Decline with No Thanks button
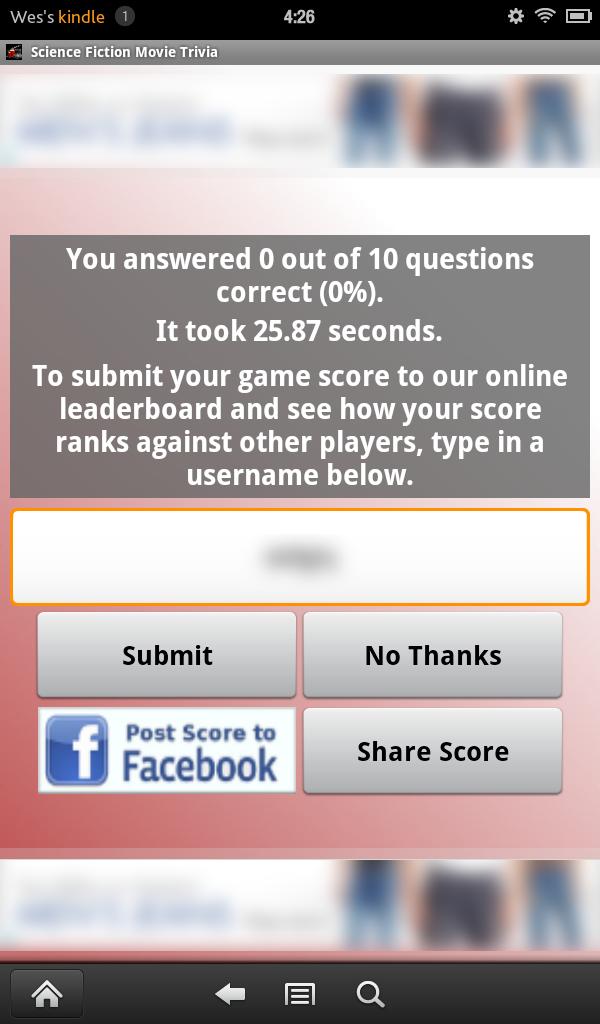The image size is (600, 1024). tap(432, 655)
